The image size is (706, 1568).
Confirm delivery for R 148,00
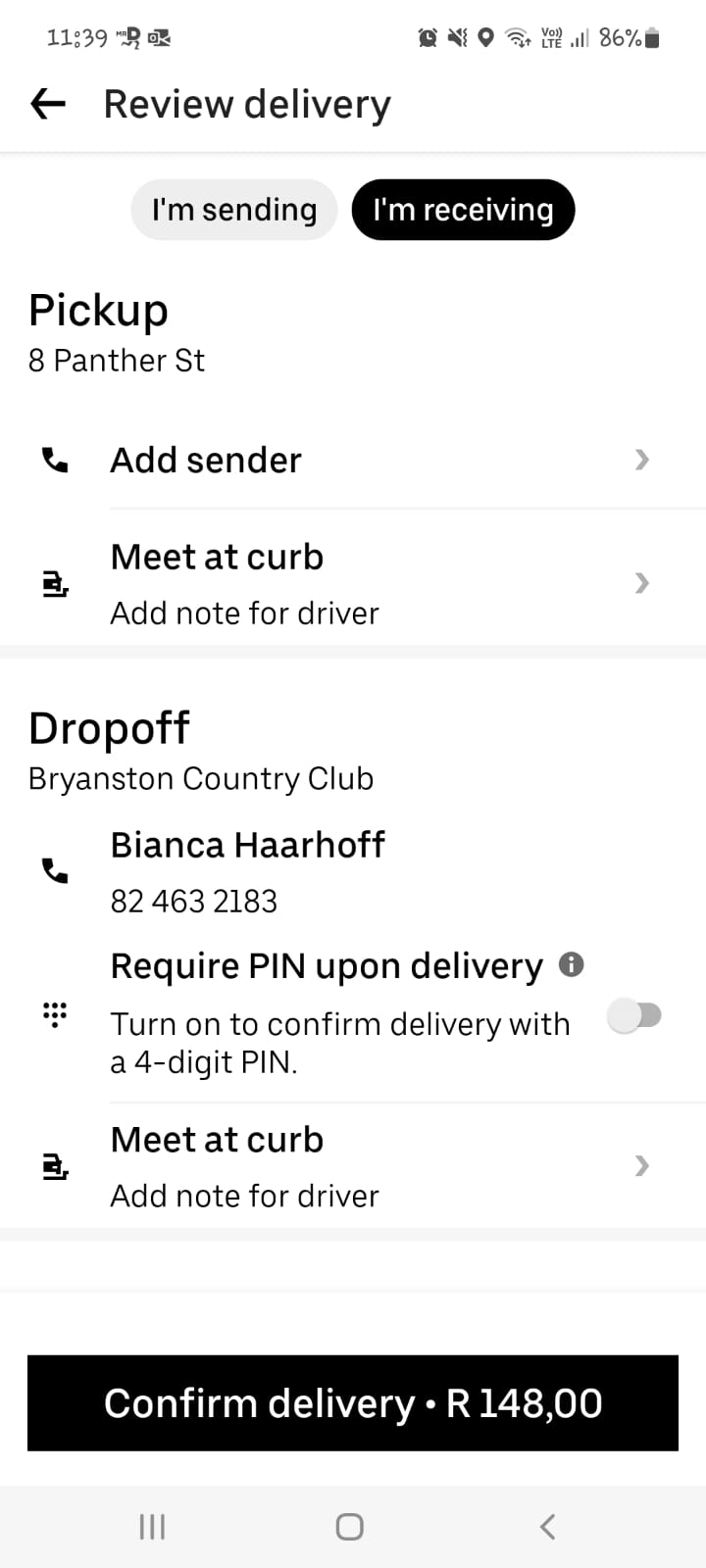pyautogui.click(x=353, y=1403)
